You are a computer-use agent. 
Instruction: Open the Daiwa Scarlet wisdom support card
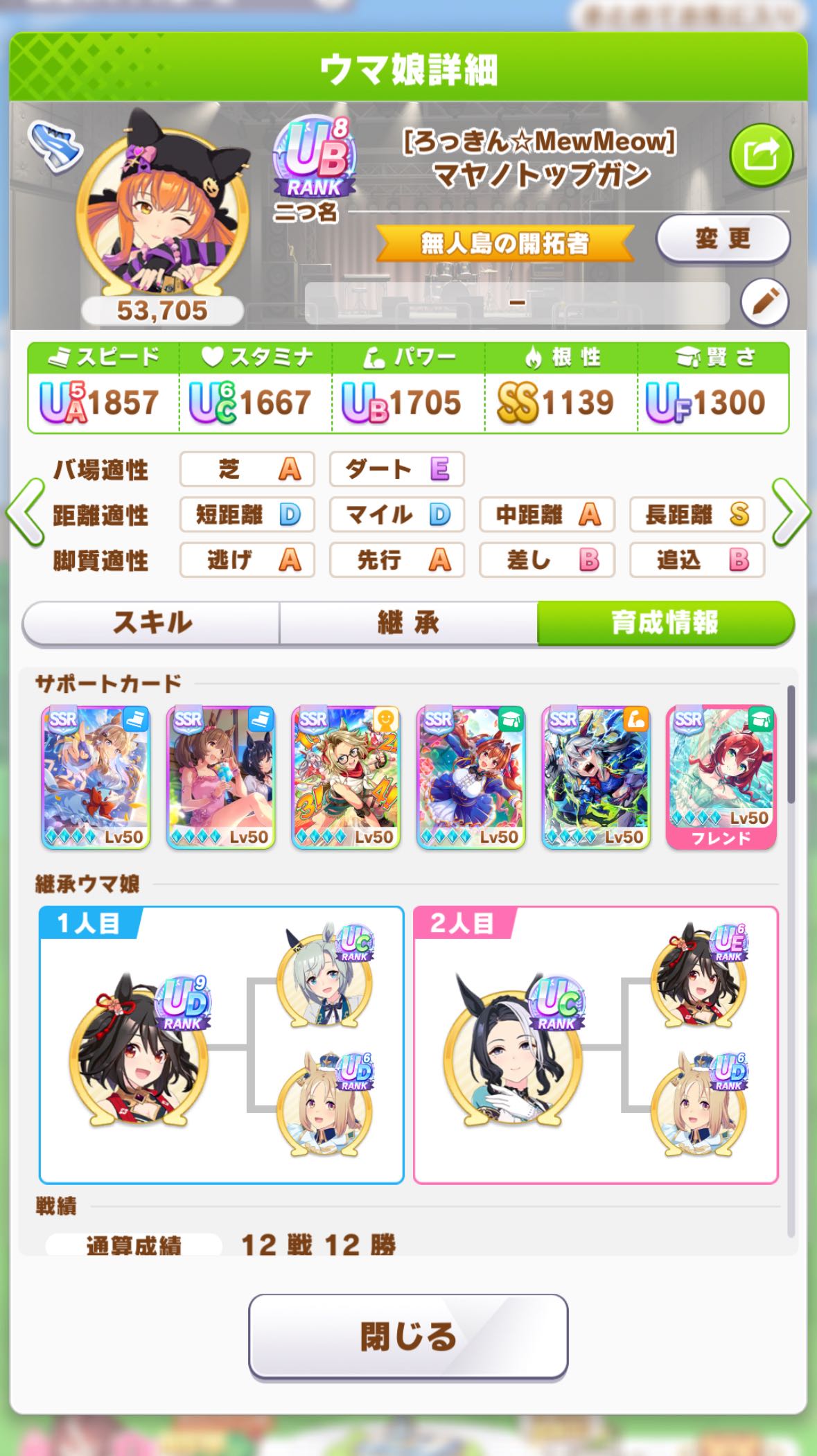point(471,778)
